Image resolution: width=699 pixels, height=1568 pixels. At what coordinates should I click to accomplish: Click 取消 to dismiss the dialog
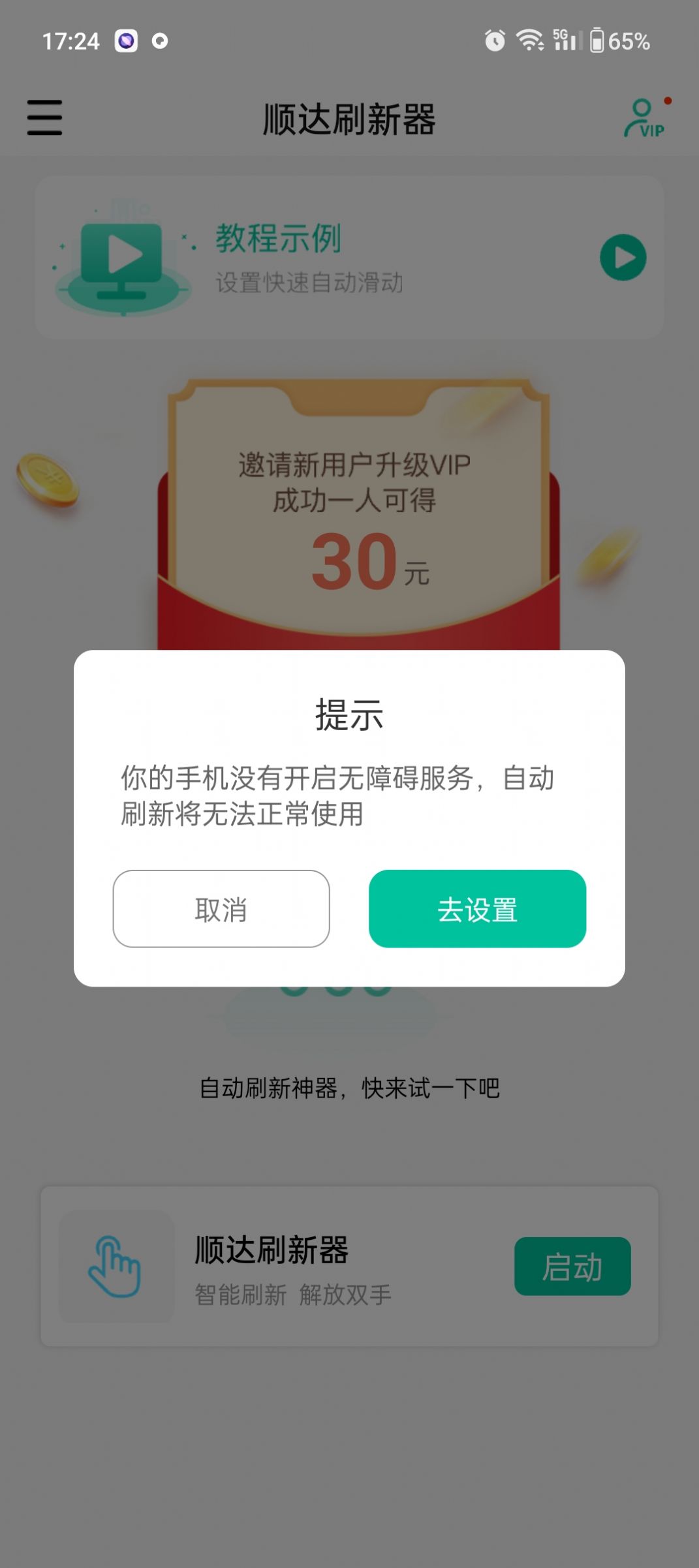point(221,909)
